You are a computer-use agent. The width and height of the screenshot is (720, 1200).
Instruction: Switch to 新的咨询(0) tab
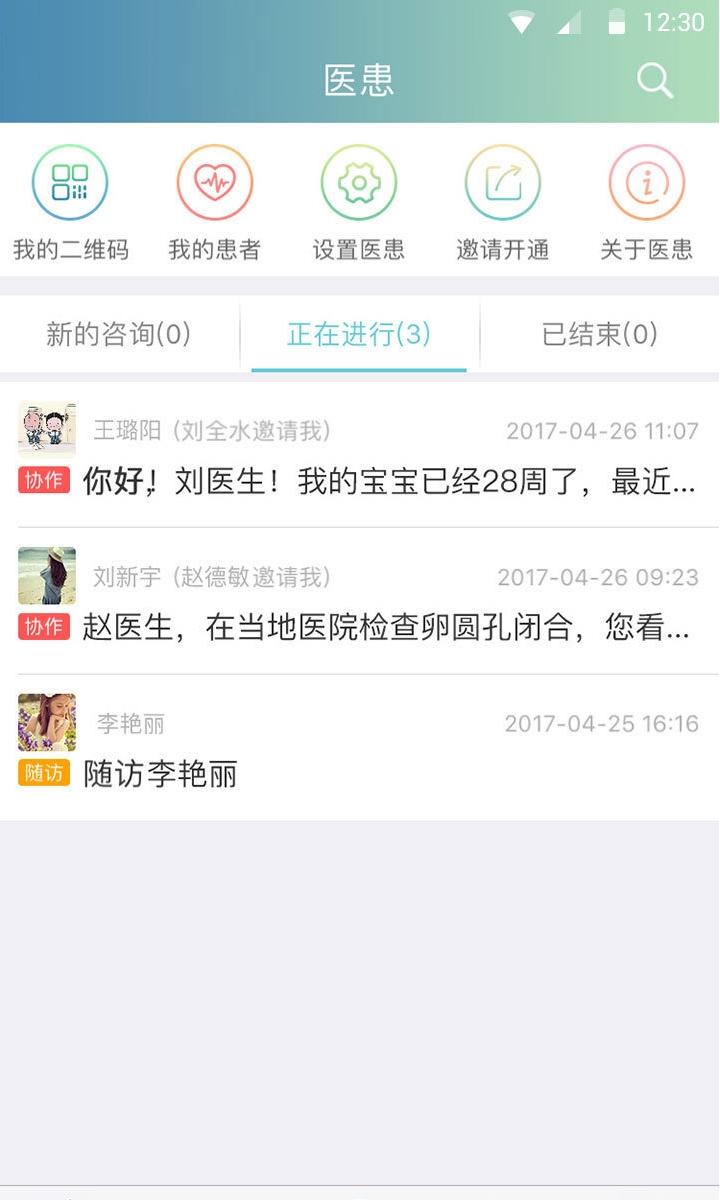click(x=119, y=334)
